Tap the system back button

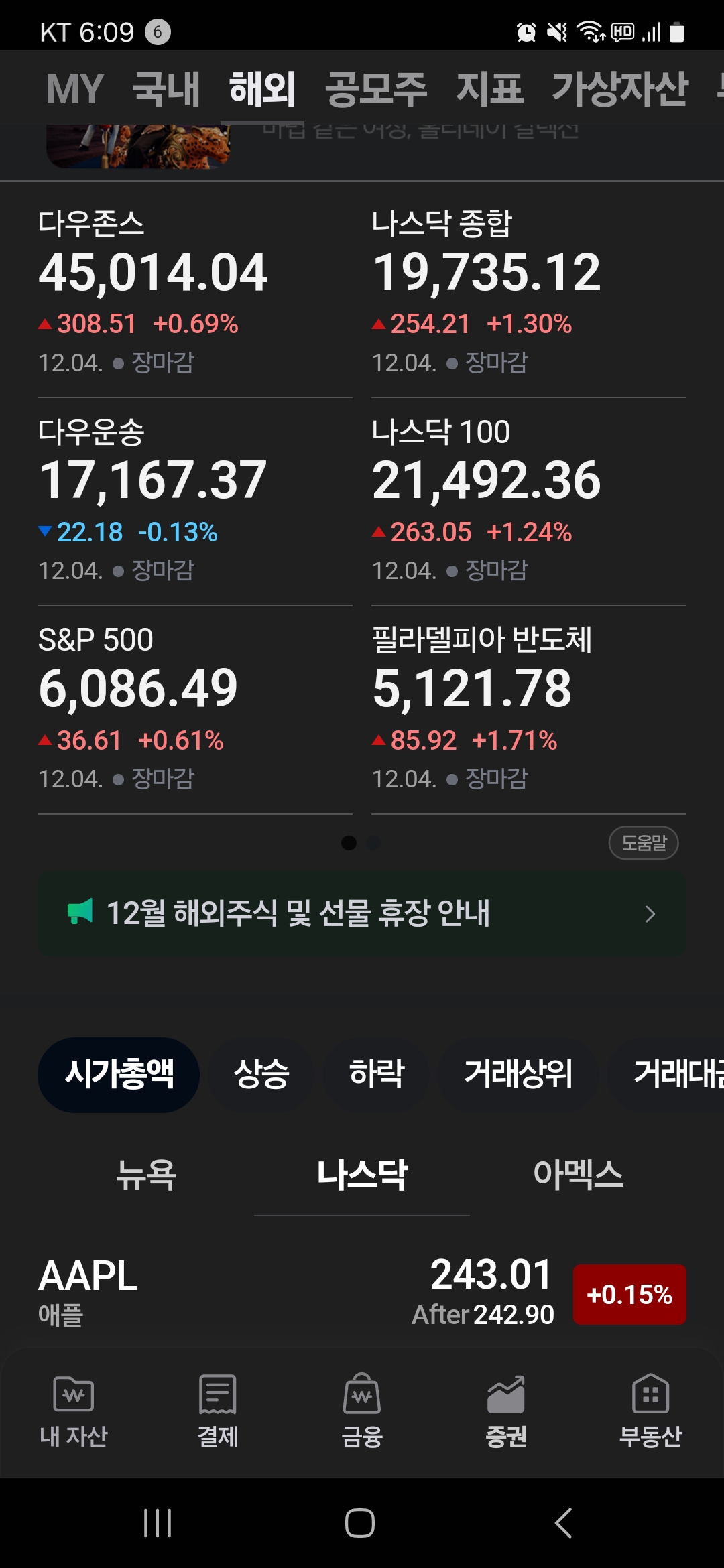point(564,1523)
